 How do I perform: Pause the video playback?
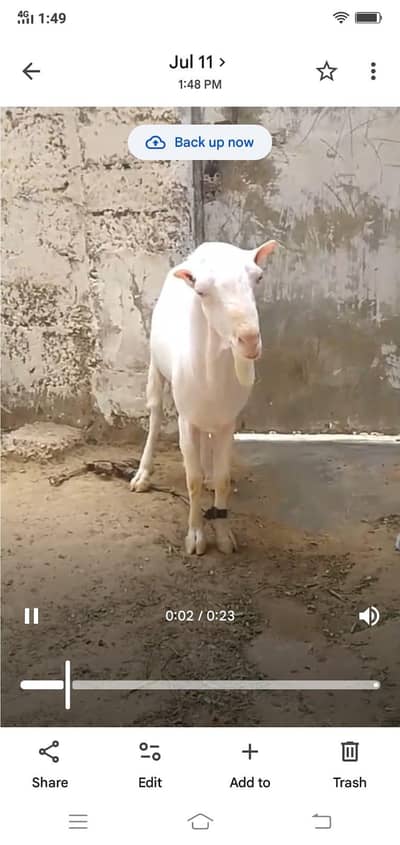[31, 616]
